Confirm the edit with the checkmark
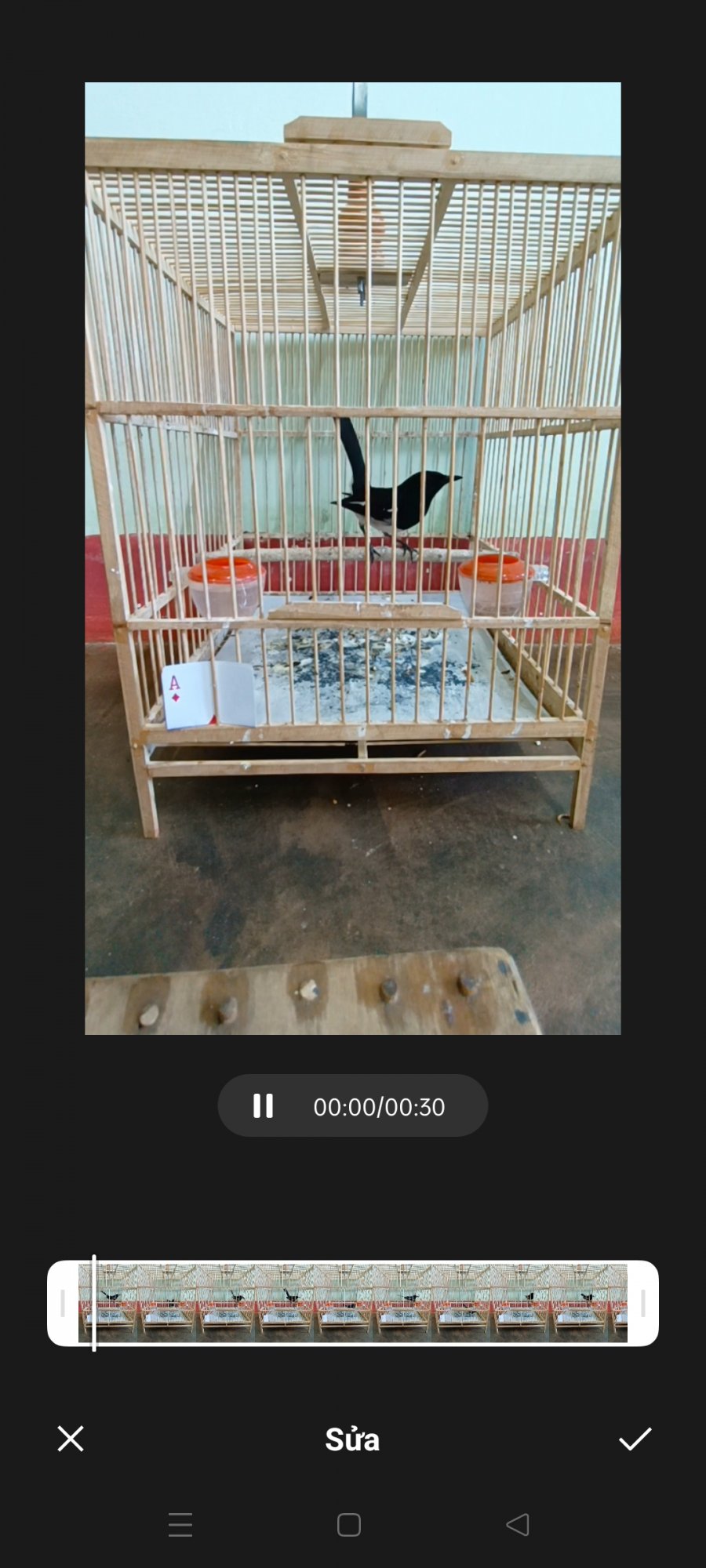706x1568 pixels. (x=635, y=1439)
